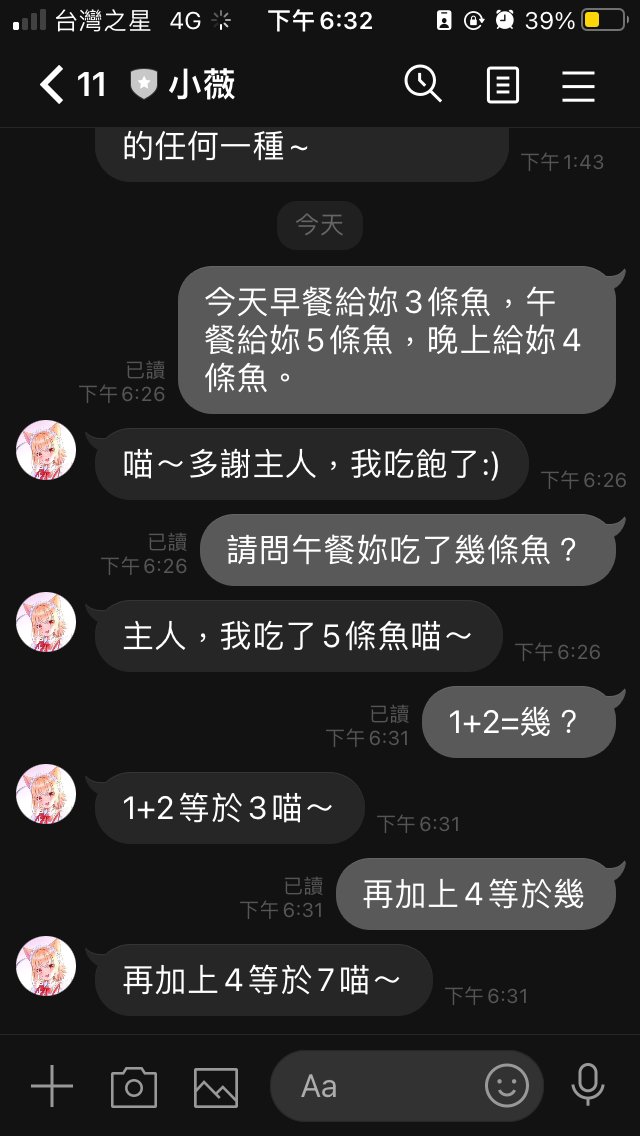This screenshot has width=640, height=1136.
Task: Tap the avatar beside 1+2等於3喵～
Action: click(46, 793)
